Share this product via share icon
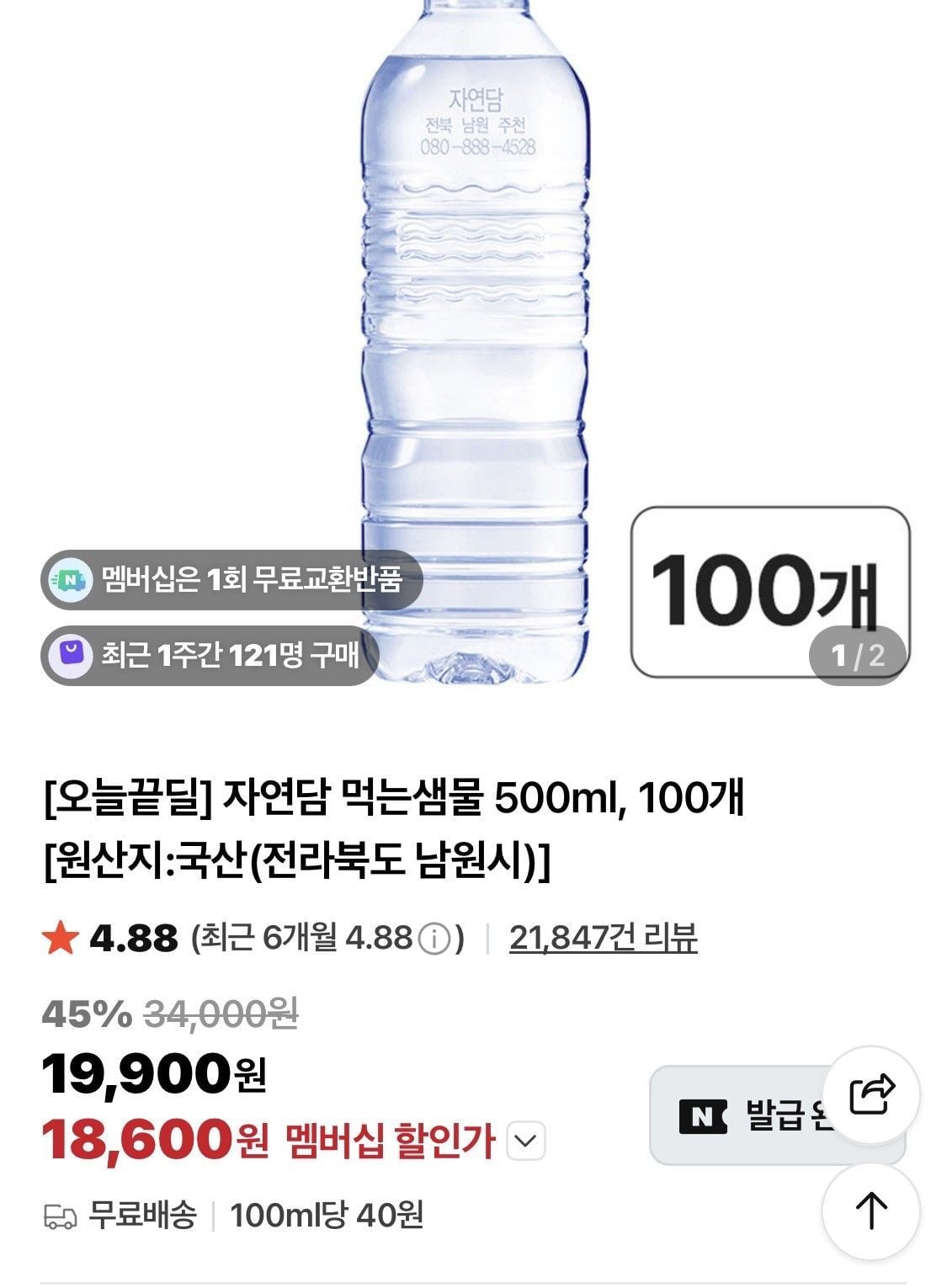The image size is (947, 1288). click(x=871, y=1094)
